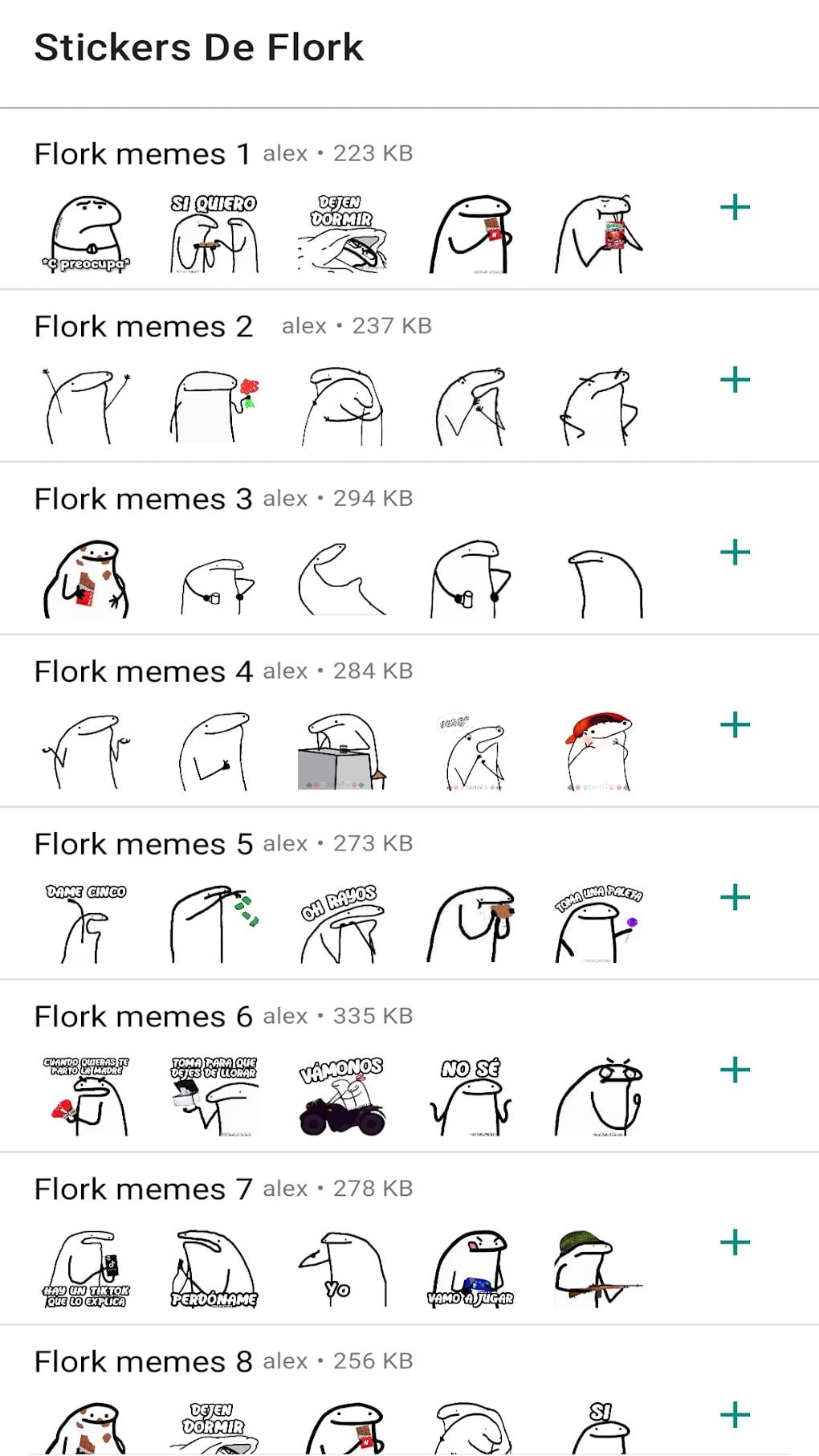Tap the "Stickers De Flork" app title
The width and height of the screenshot is (819, 1456).
[x=198, y=47]
